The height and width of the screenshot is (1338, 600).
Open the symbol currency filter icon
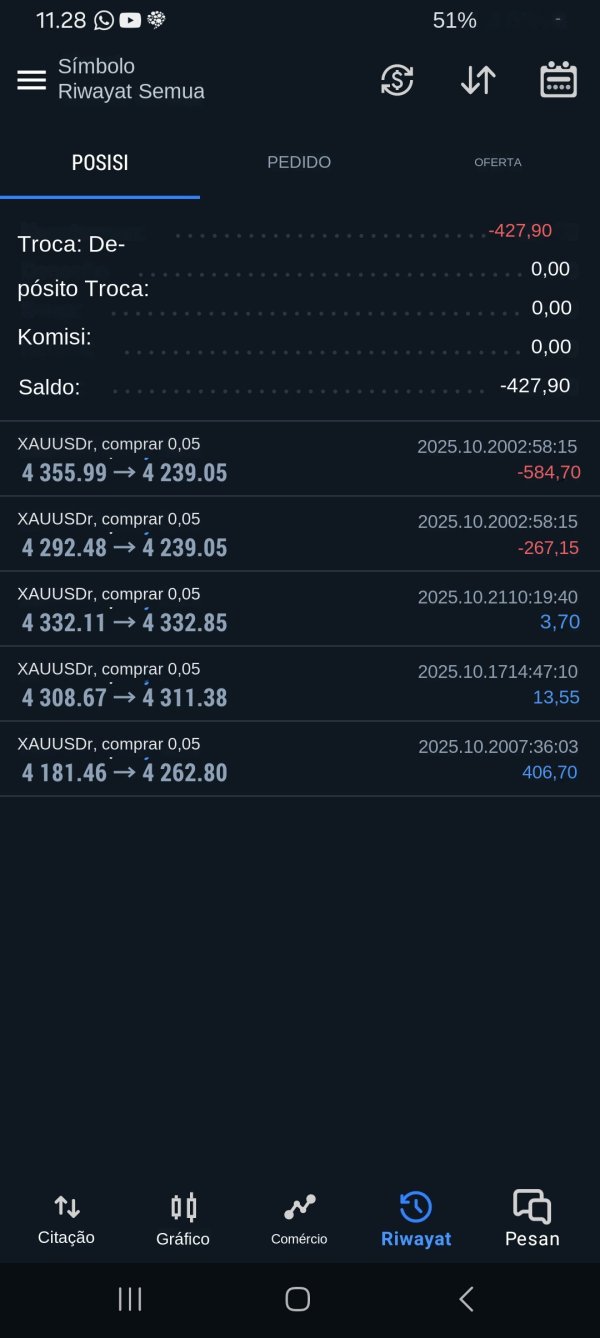(x=397, y=80)
